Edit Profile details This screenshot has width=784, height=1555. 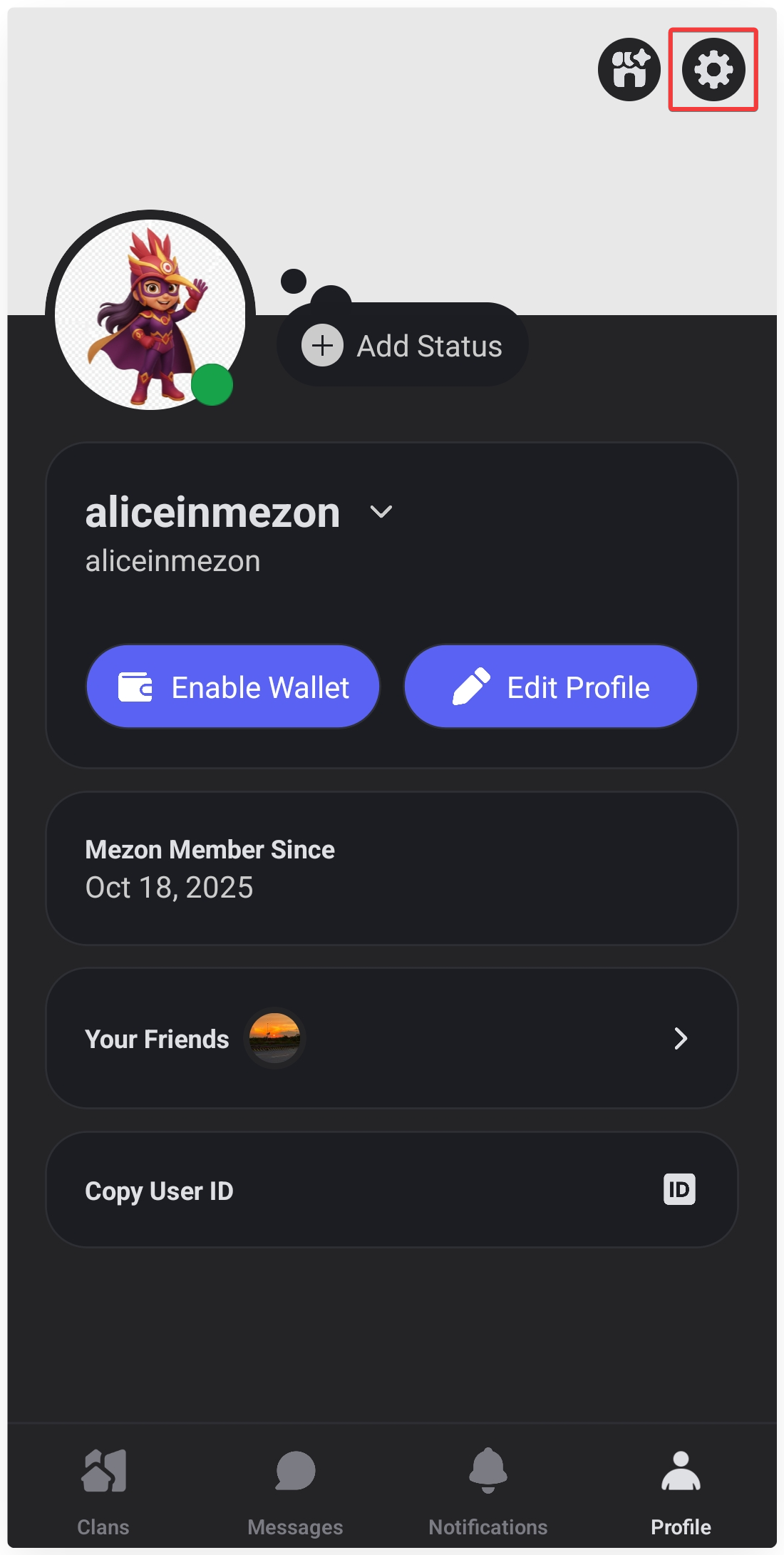(x=550, y=687)
